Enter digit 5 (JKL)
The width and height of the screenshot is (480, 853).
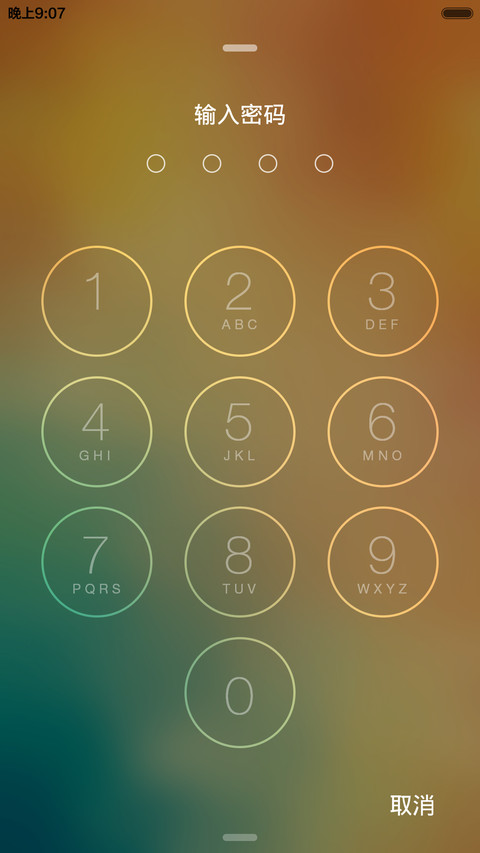240,431
